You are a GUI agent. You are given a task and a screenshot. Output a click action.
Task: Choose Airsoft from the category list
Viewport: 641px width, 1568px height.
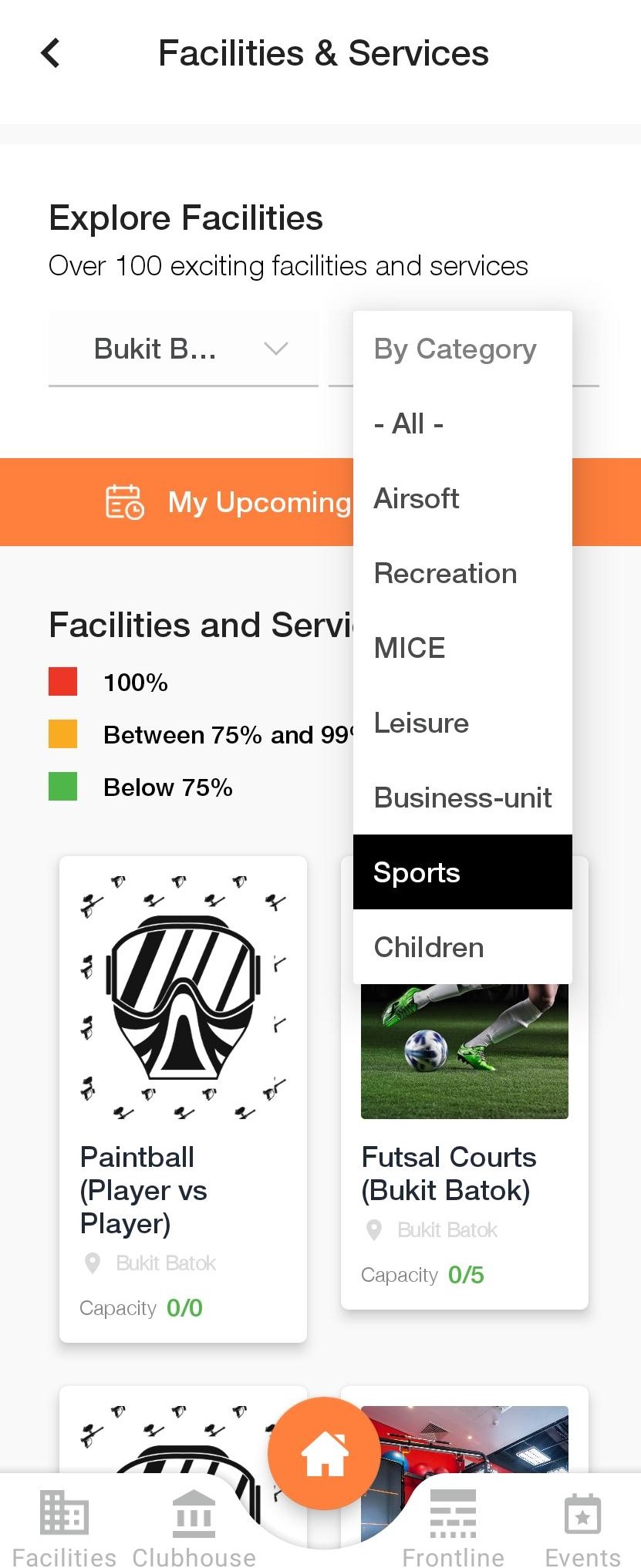point(417,498)
